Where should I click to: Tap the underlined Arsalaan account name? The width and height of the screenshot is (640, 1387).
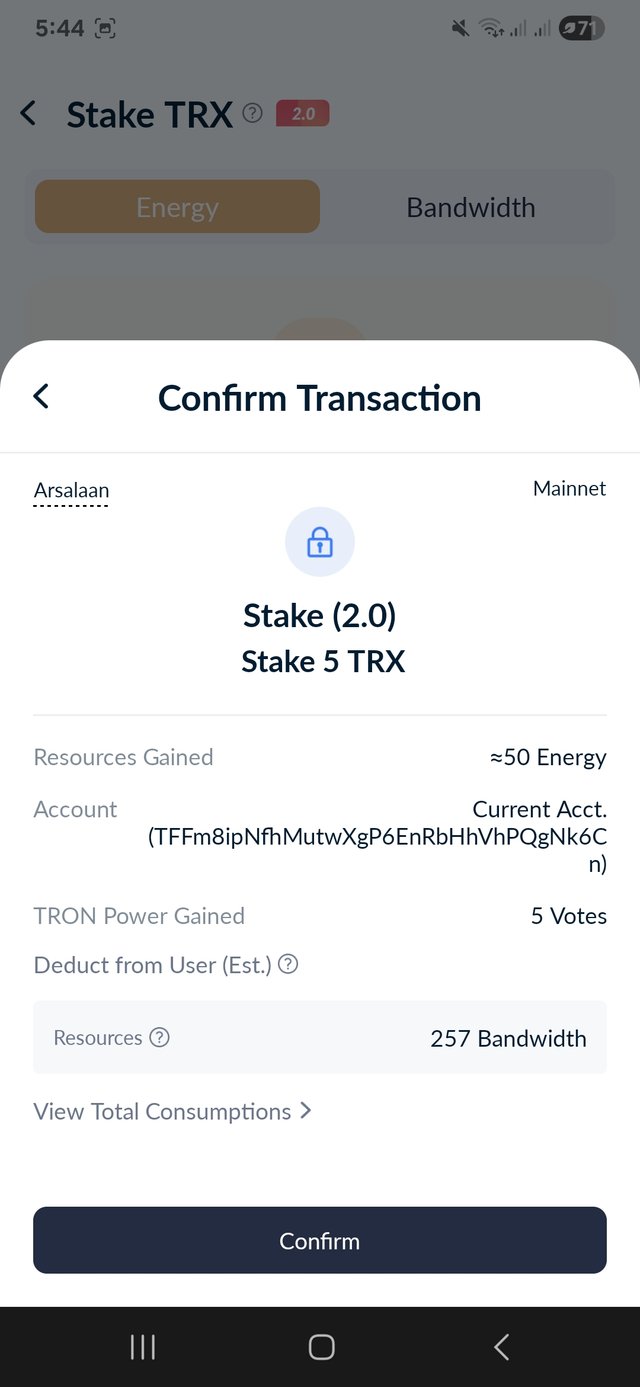pyautogui.click(x=71, y=490)
